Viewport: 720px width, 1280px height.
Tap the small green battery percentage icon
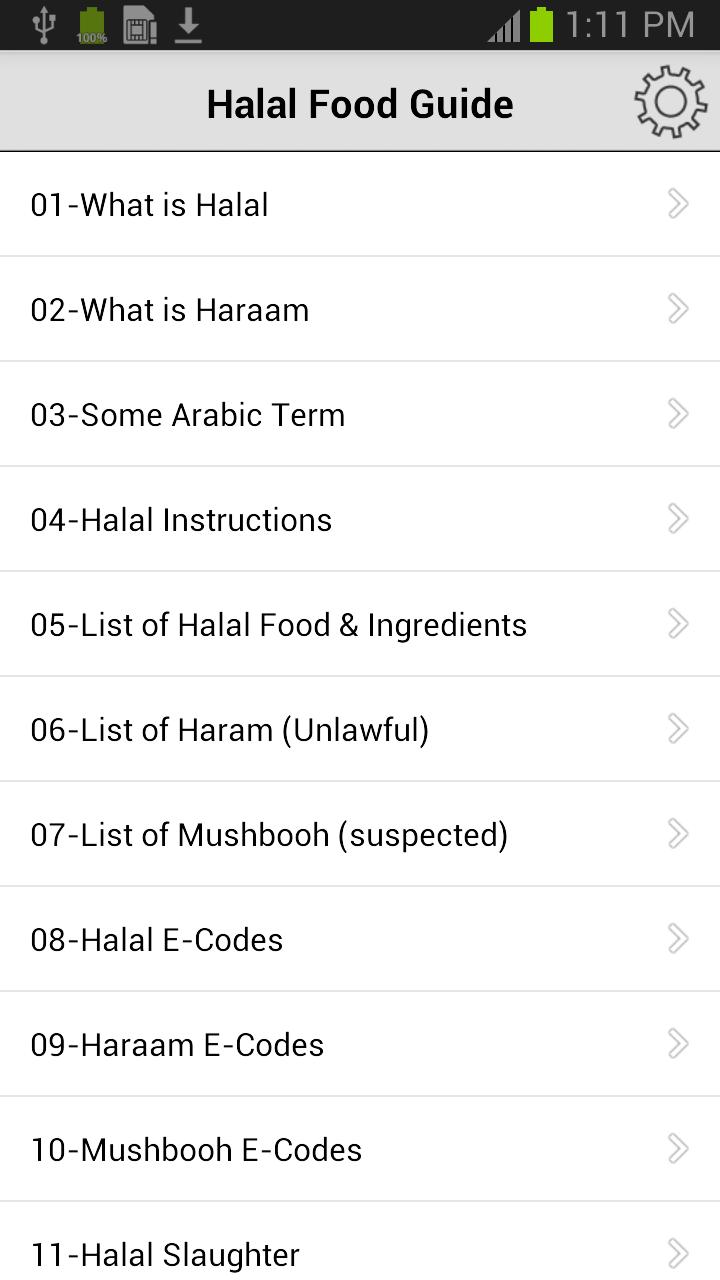pyautogui.click(x=90, y=24)
